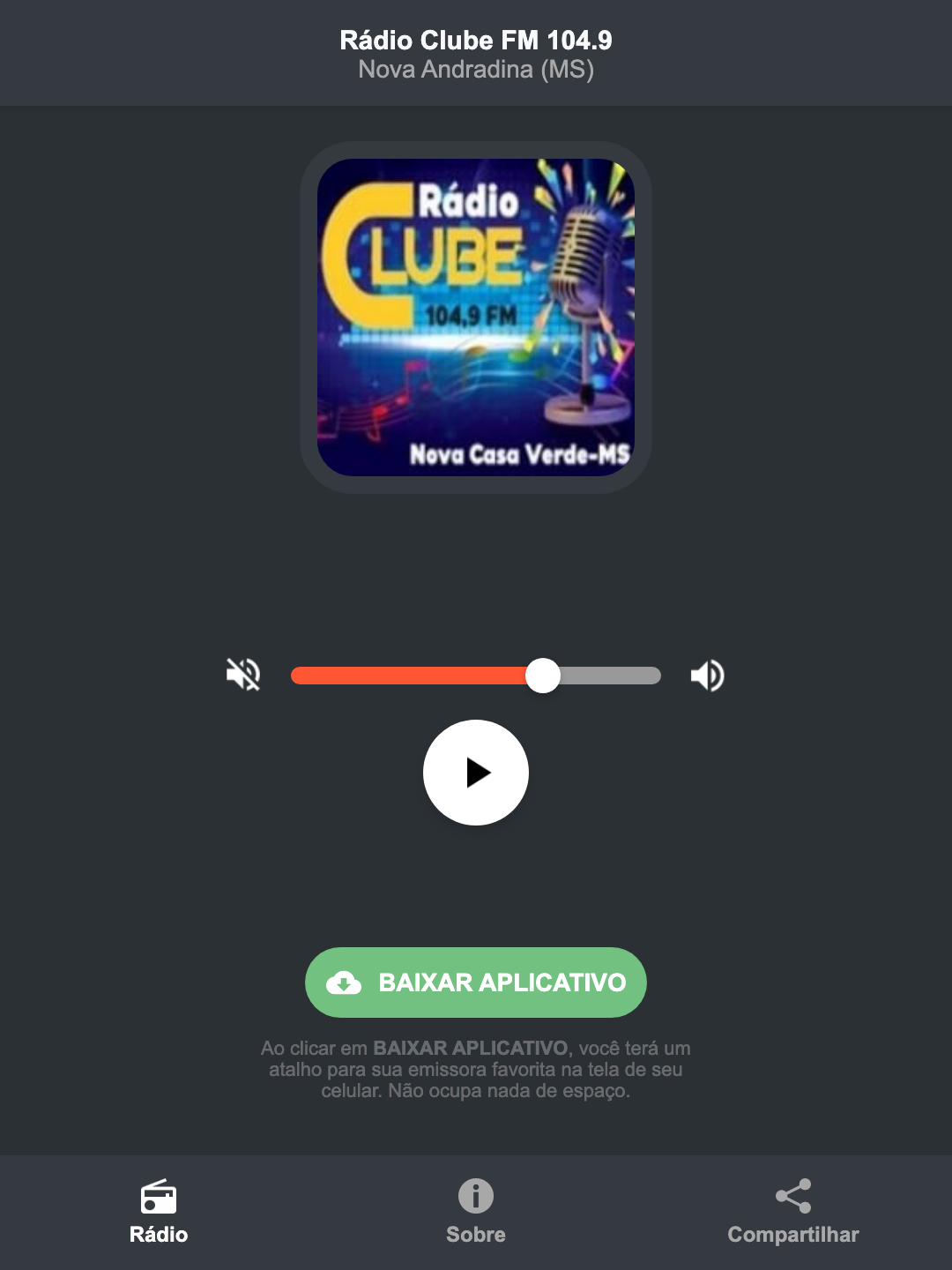
Task: Click the Compartilhar share icon
Action: (792, 1198)
